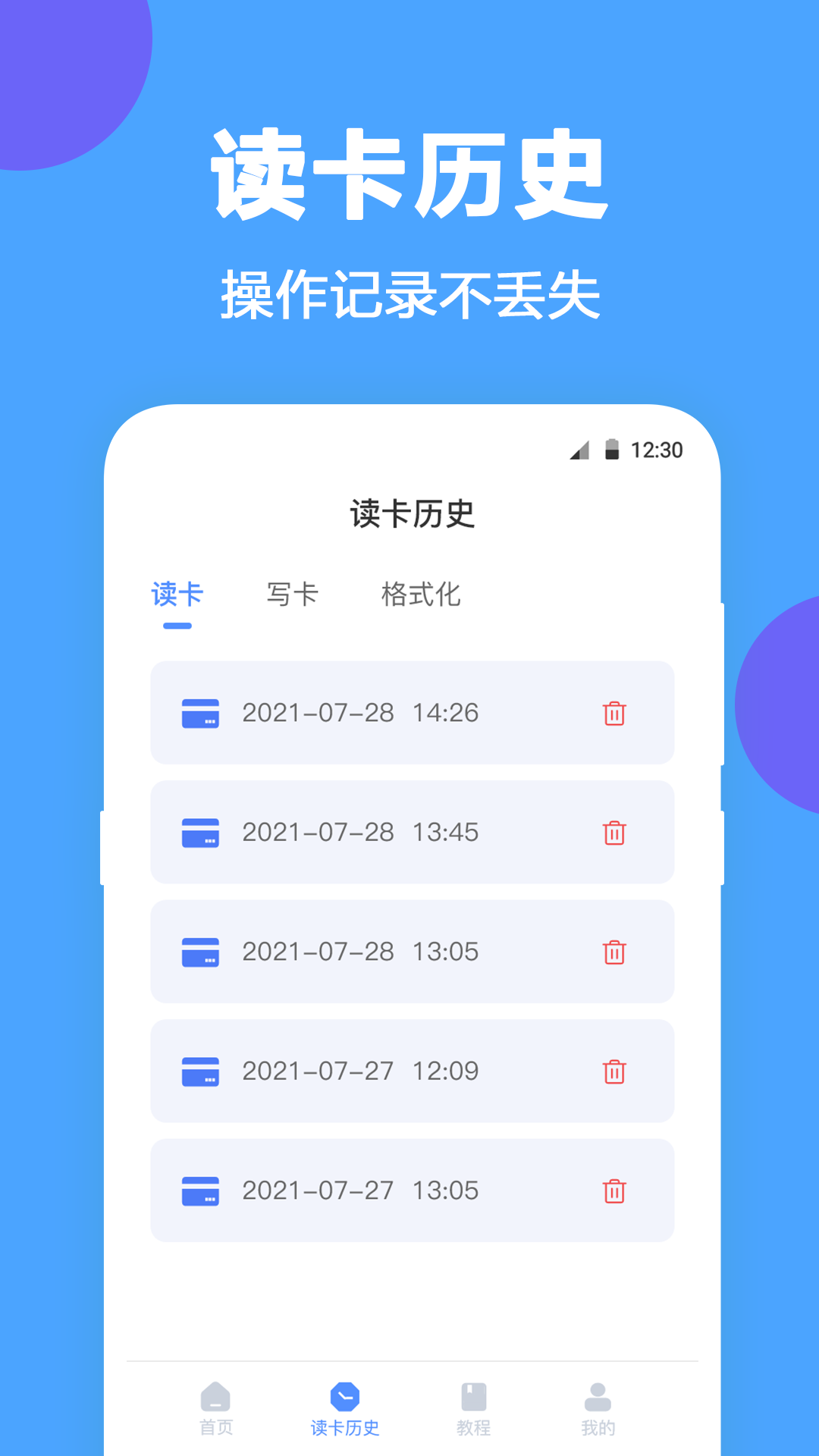Tap the card icon on the 13:45 record
This screenshot has width=819, height=1456.
point(201,833)
